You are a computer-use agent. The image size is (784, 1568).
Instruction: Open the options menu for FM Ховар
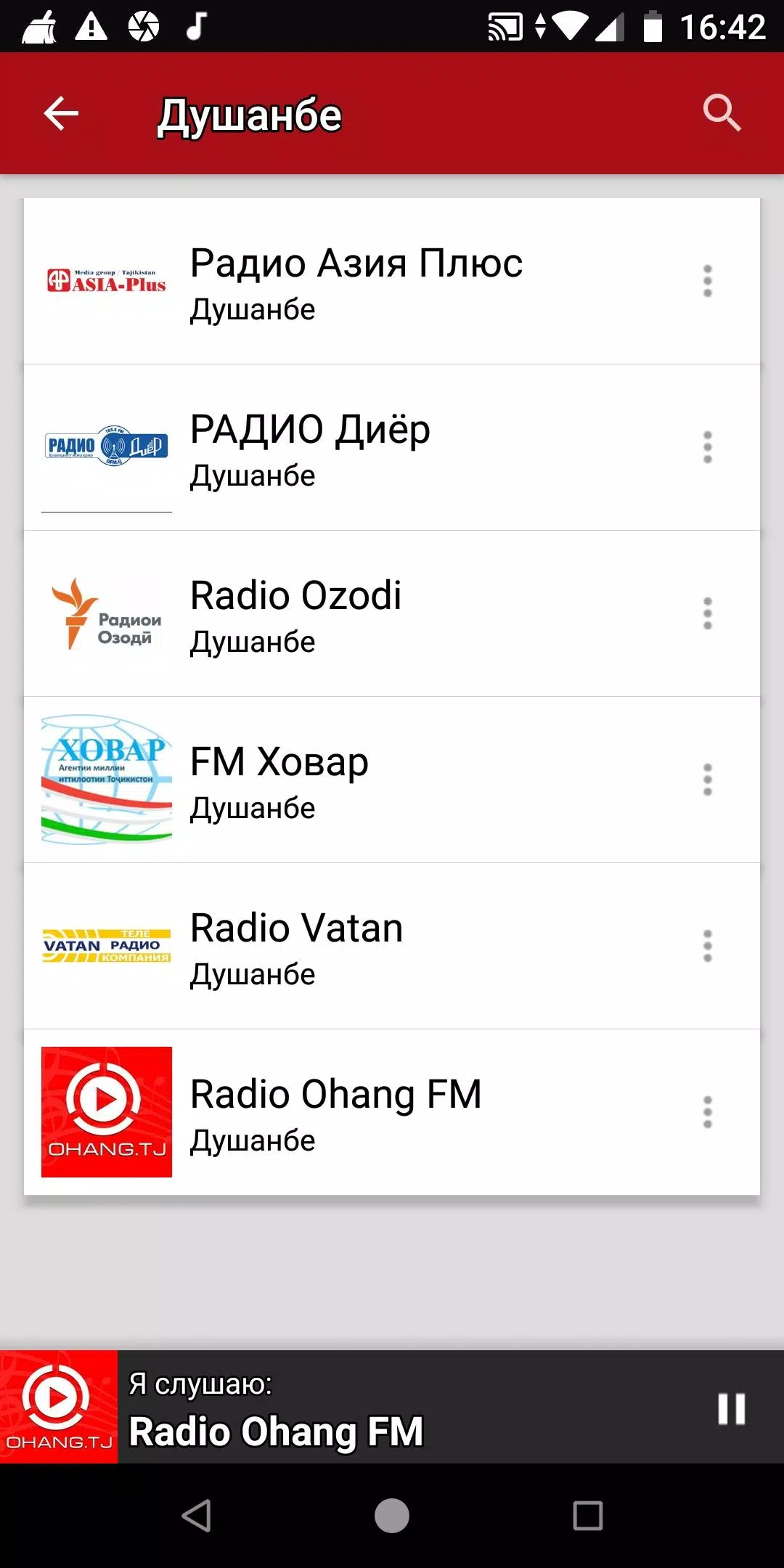point(708,780)
